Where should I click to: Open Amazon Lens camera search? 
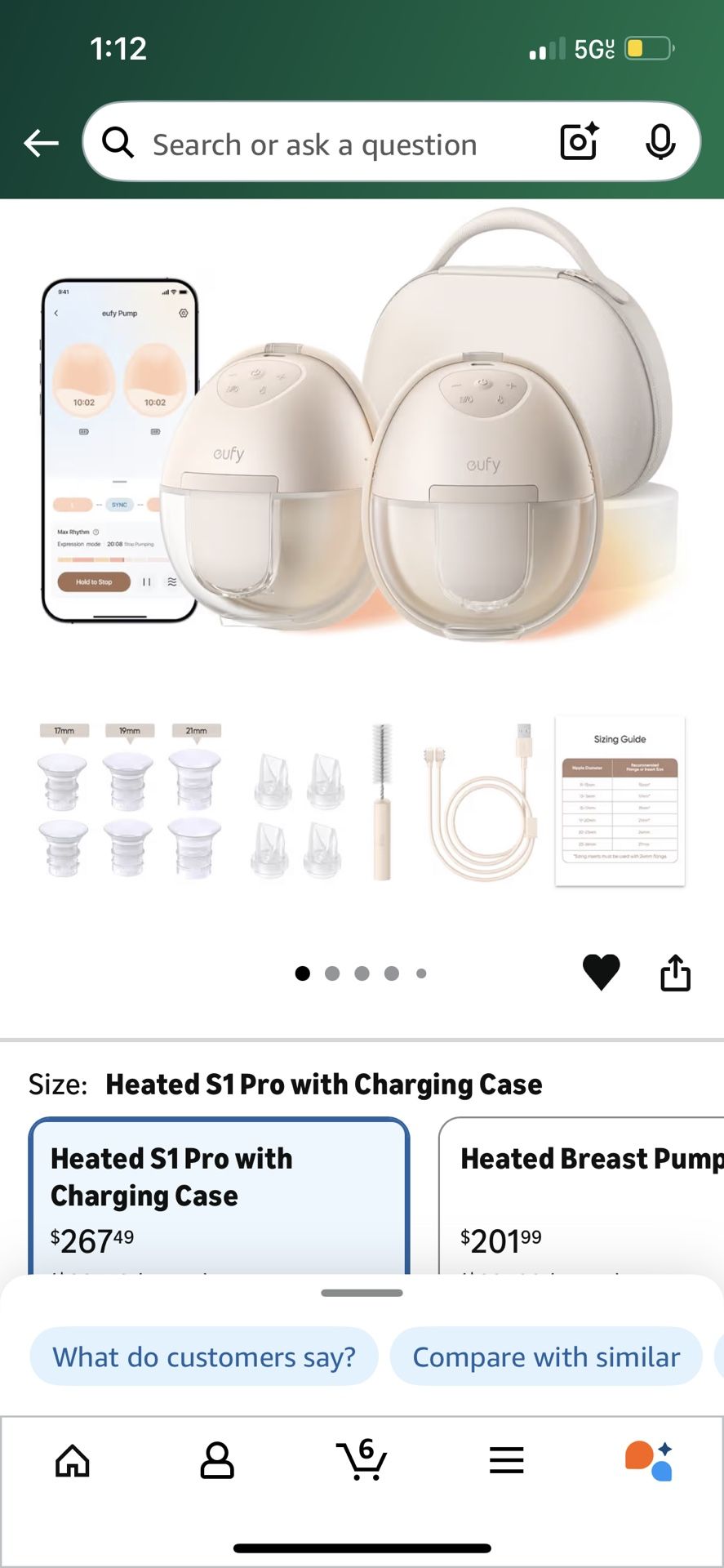[578, 141]
